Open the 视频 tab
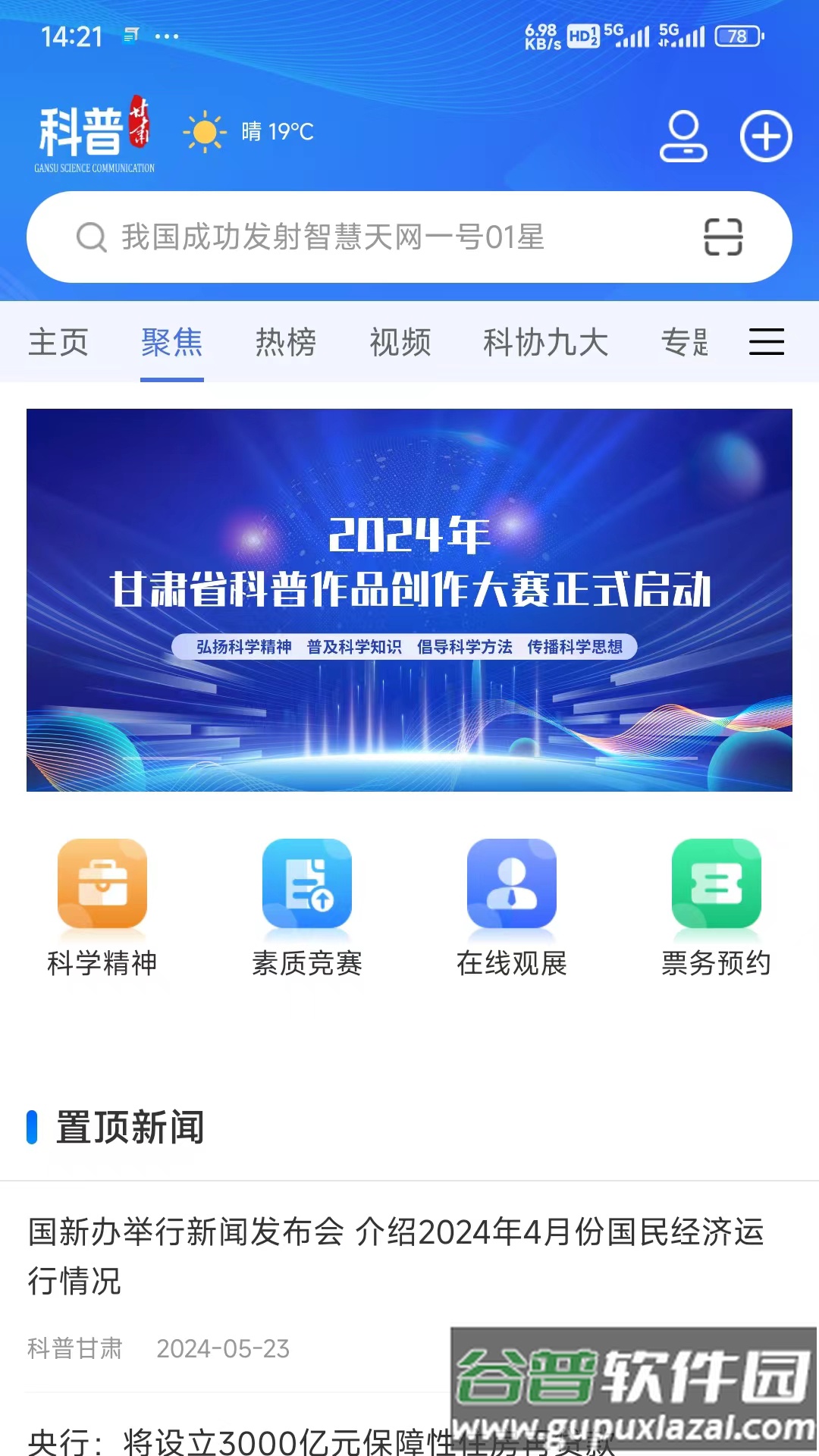Viewport: 819px width, 1456px height. point(400,342)
